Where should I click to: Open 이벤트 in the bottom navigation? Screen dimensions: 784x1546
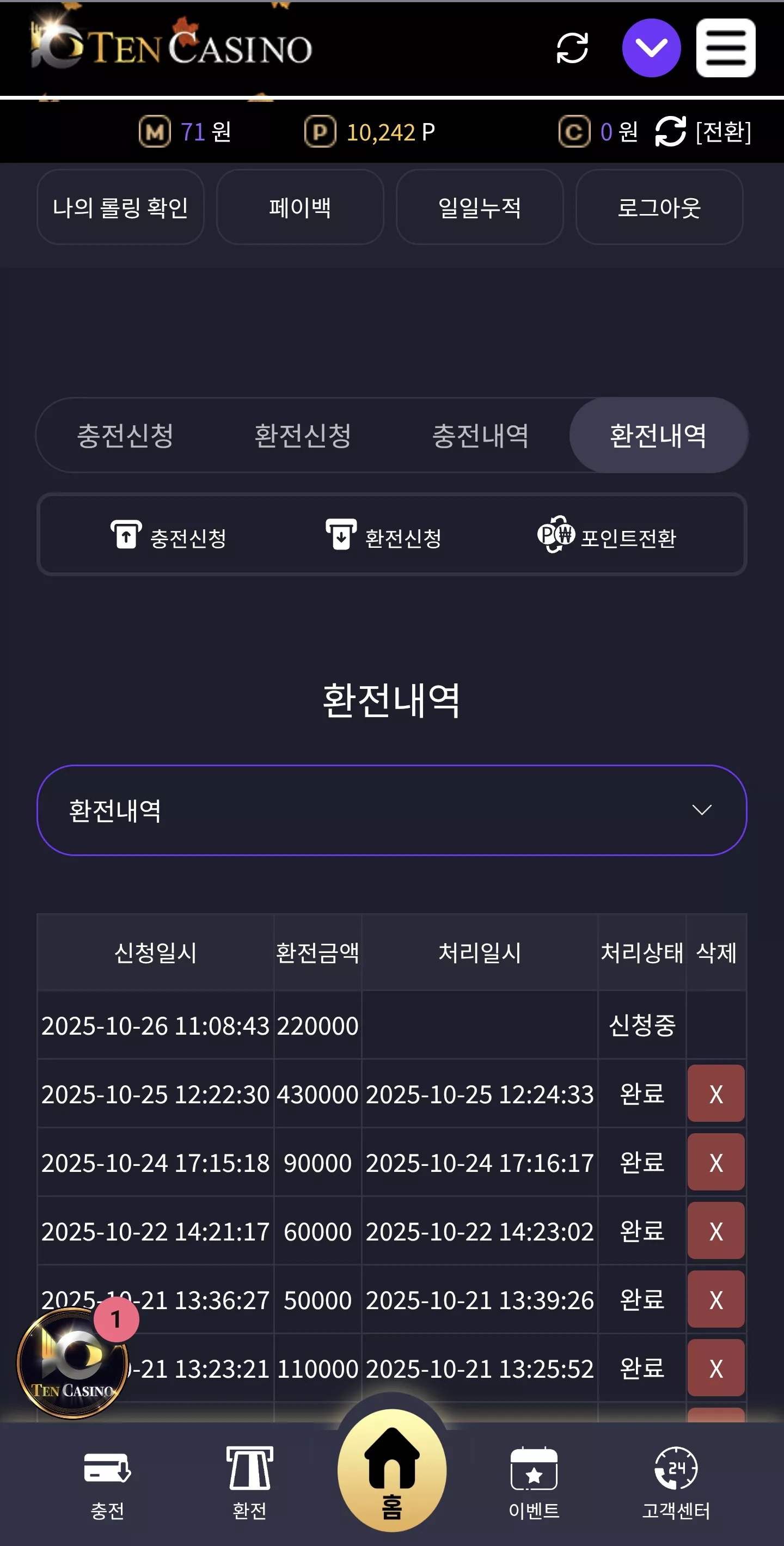coord(534,1483)
